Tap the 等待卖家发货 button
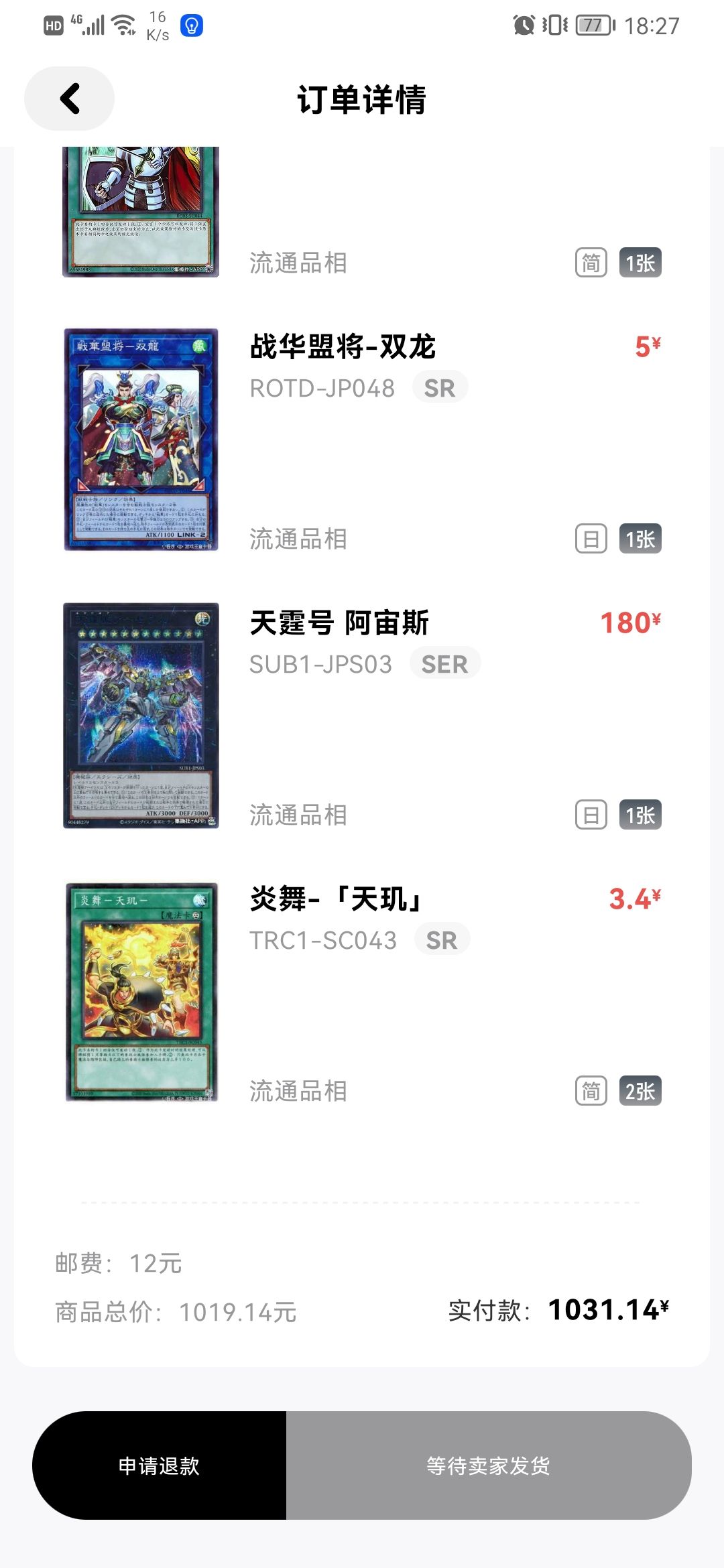The height and width of the screenshot is (1568, 724). pyautogui.click(x=488, y=1465)
